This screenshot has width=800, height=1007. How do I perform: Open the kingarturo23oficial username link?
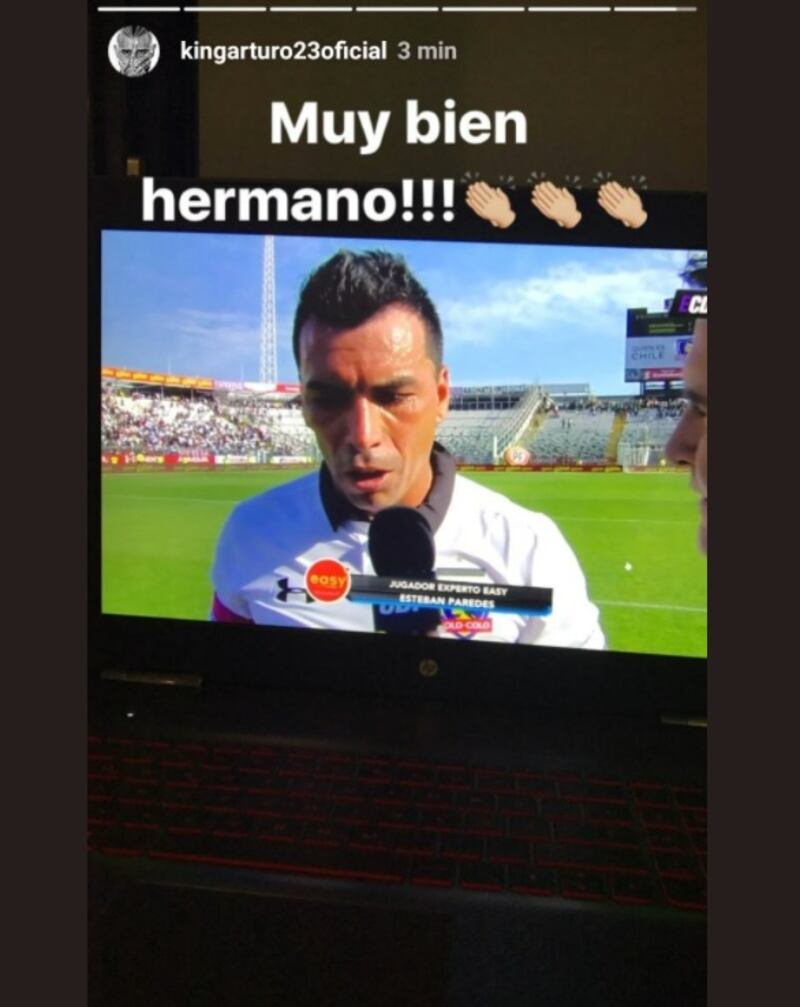click(x=283, y=51)
